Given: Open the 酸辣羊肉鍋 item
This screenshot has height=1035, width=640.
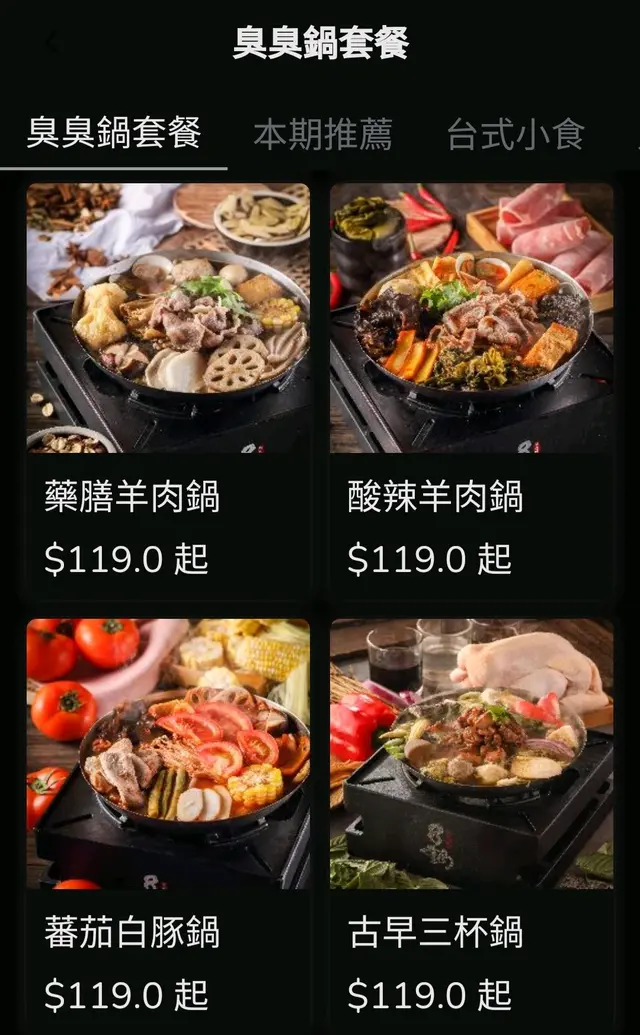Looking at the screenshot, I should click(472, 390).
